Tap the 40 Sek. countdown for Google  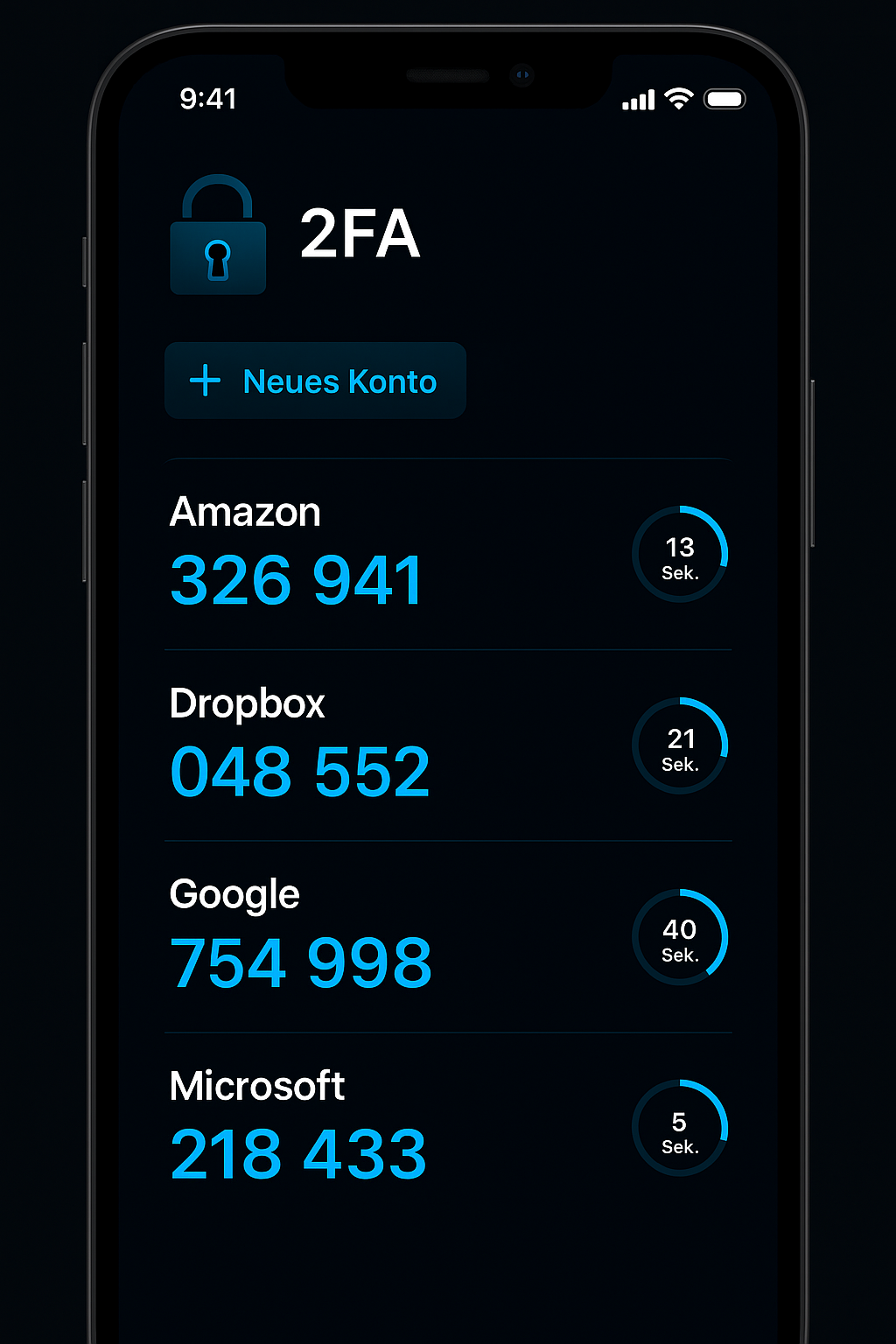click(681, 936)
